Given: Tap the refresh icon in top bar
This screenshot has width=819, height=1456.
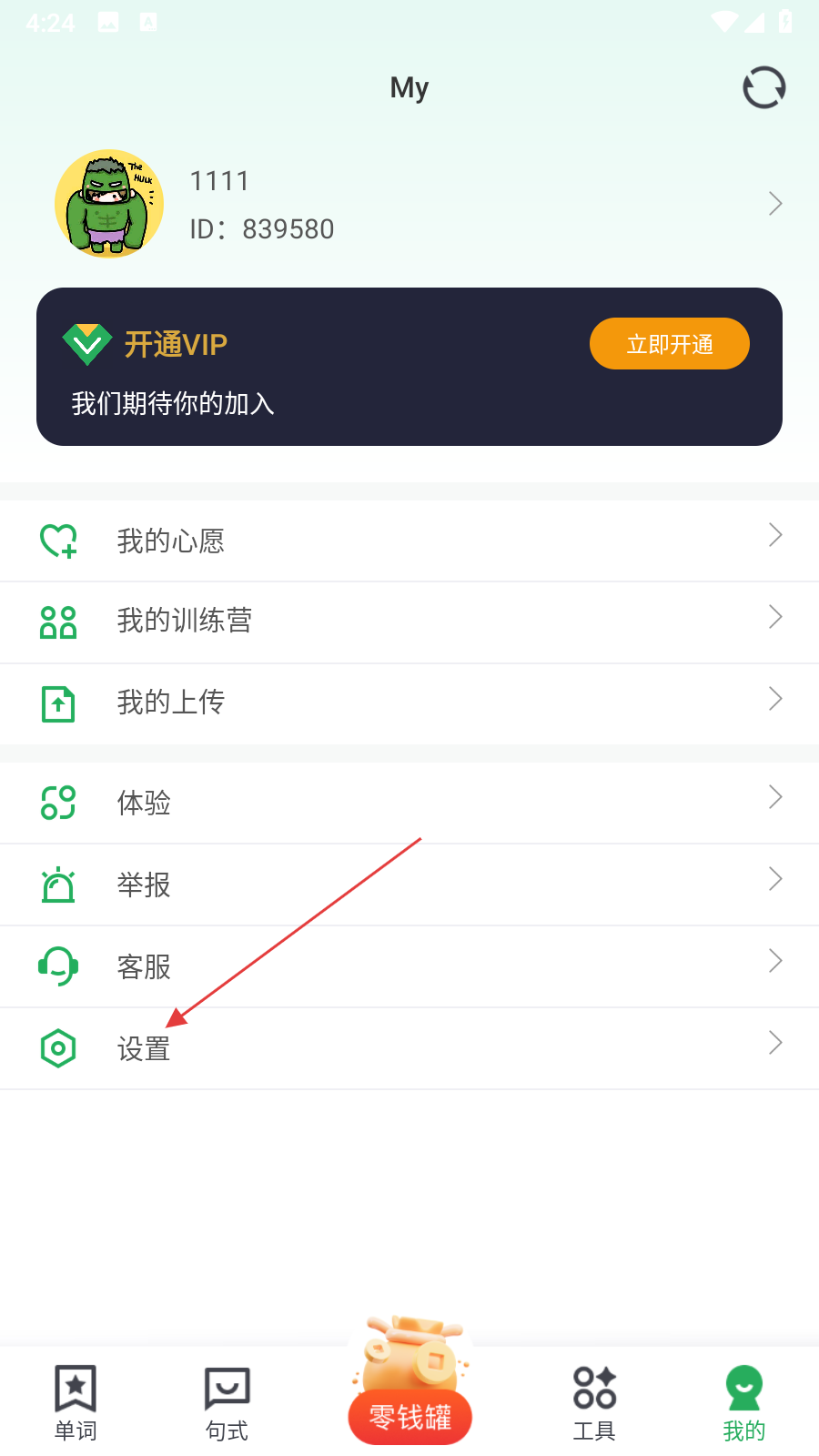Looking at the screenshot, I should tap(763, 88).
